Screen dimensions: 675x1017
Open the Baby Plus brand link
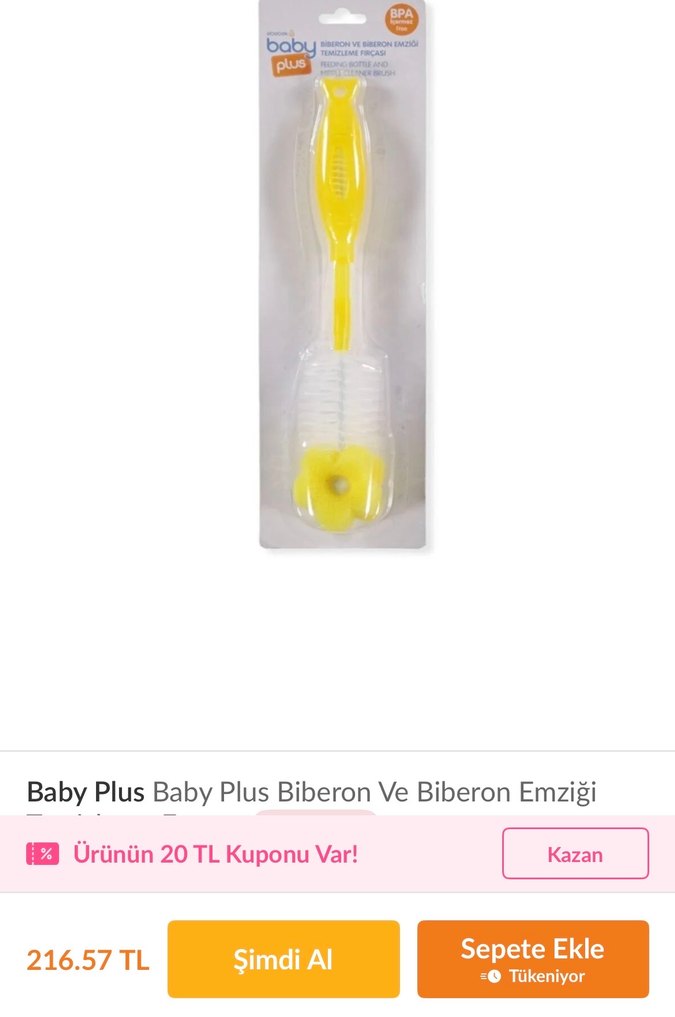coord(86,792)
